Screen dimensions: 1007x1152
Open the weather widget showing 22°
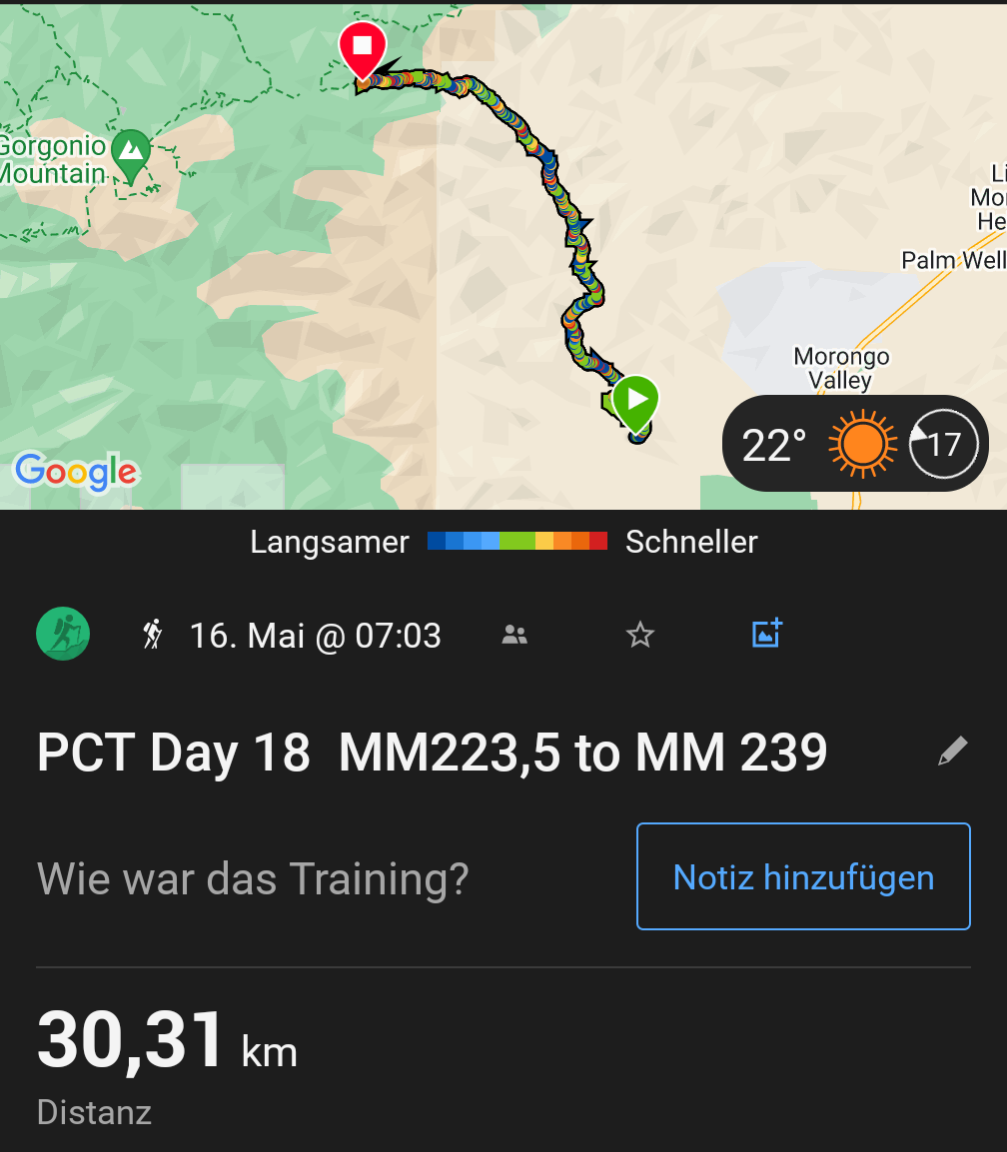pyautogui.click(x=855, y=443)
